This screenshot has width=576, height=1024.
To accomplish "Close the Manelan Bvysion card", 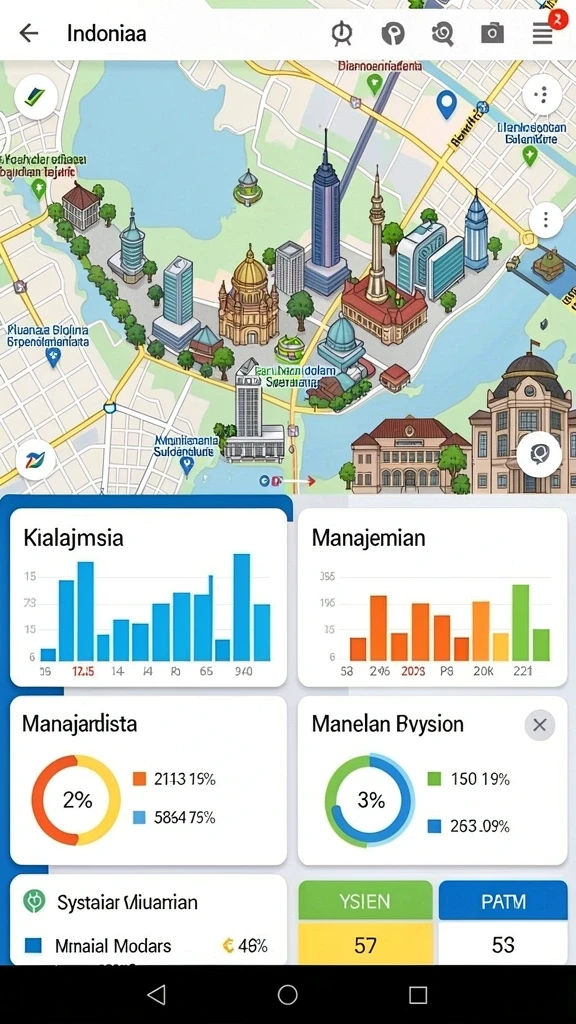I will coord(539,725).
